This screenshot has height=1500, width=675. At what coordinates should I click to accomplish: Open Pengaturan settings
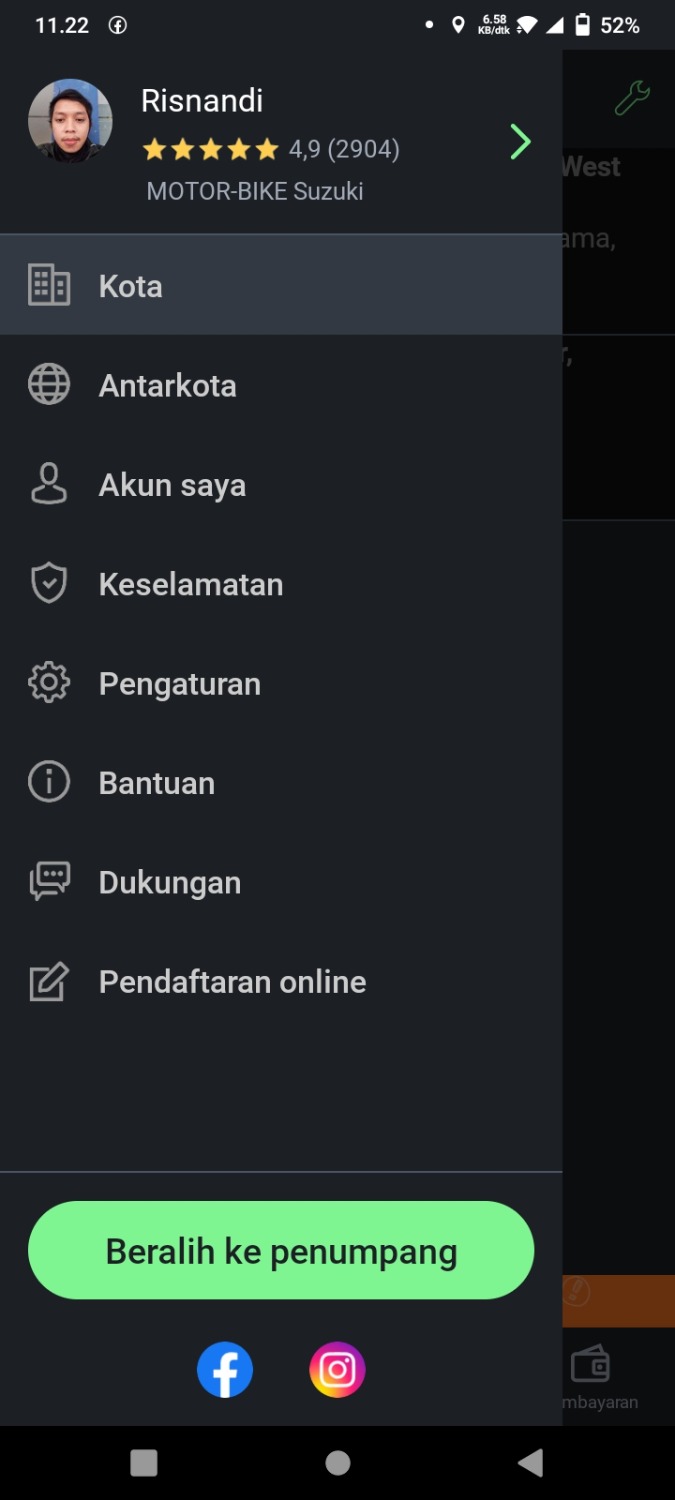(179, 684)
